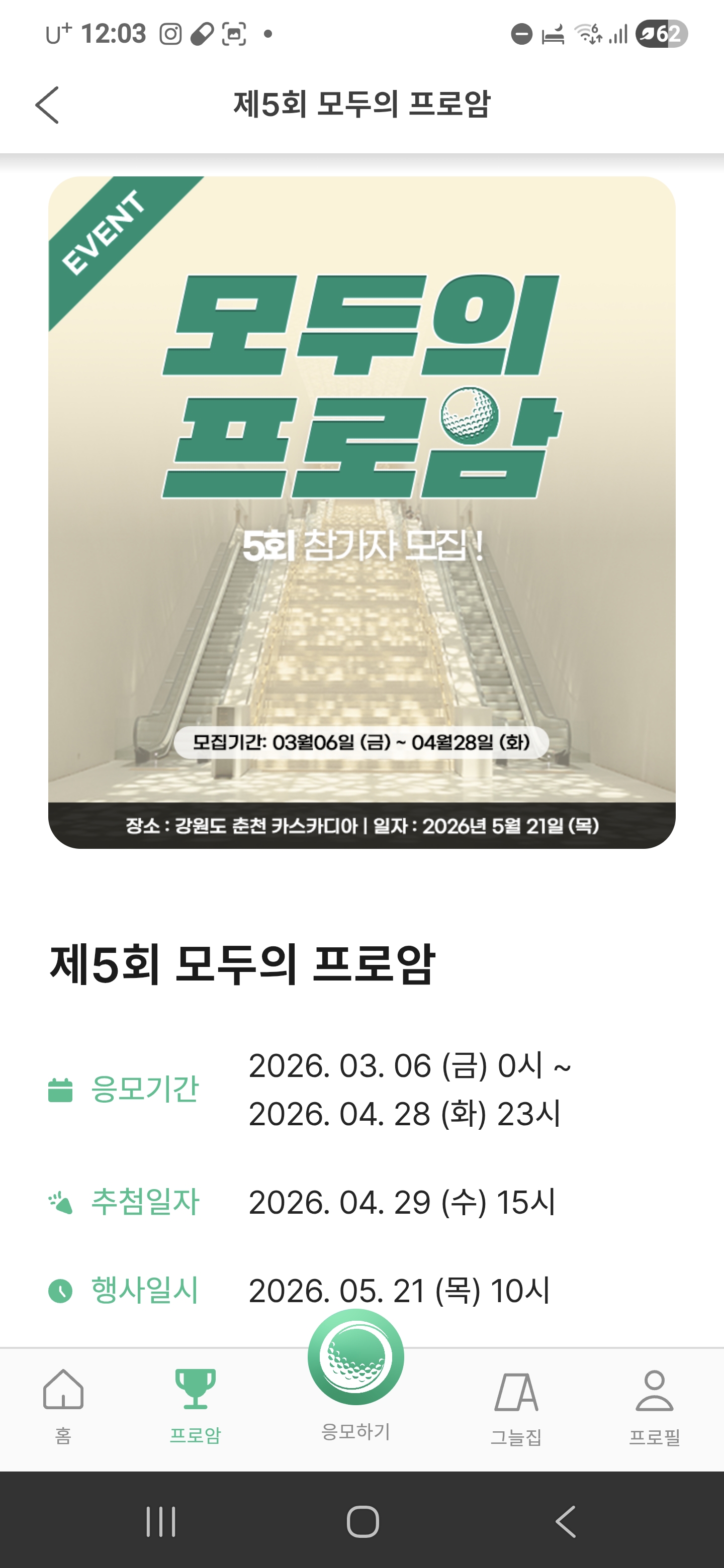Tap the 응모하기 golf ball button
724x1568 pixels.
[355, 1357]
